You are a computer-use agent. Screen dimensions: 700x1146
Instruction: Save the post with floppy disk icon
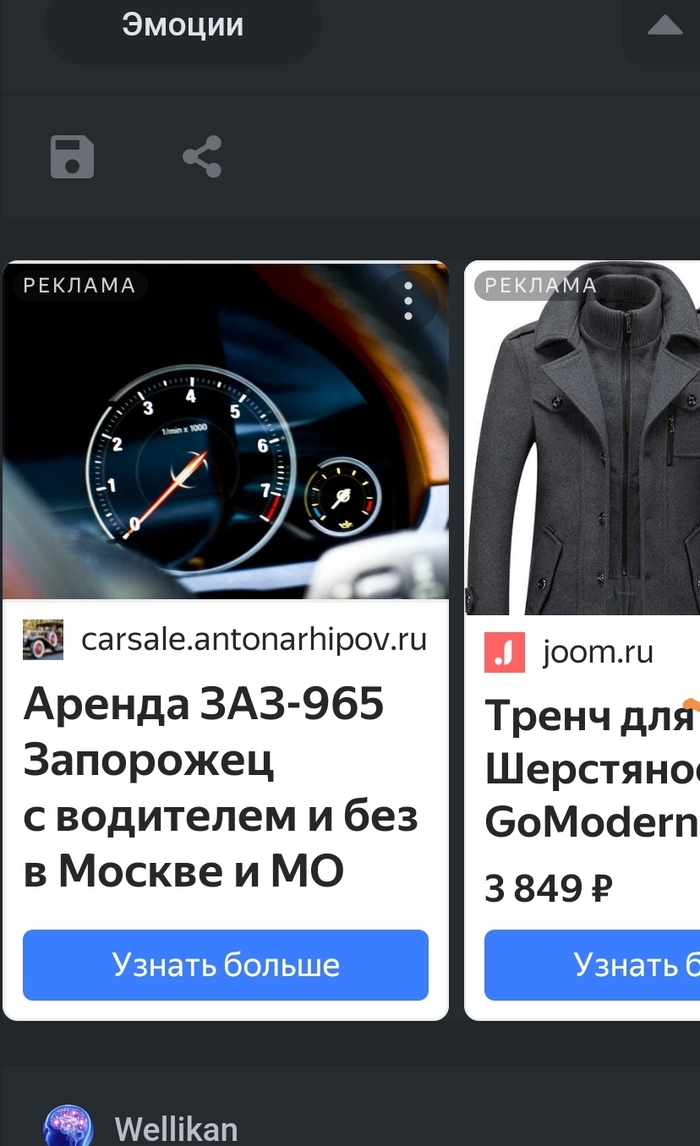tap(72, 157)
